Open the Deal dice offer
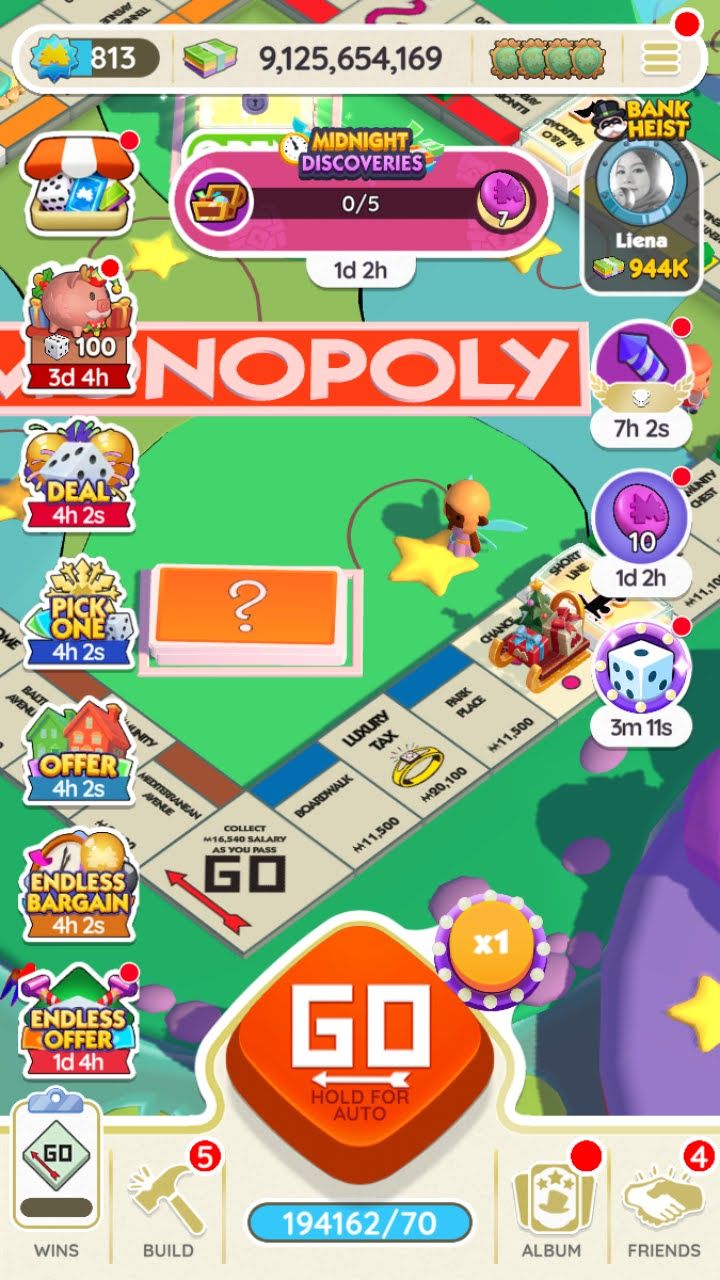 [x=78, y=476]
